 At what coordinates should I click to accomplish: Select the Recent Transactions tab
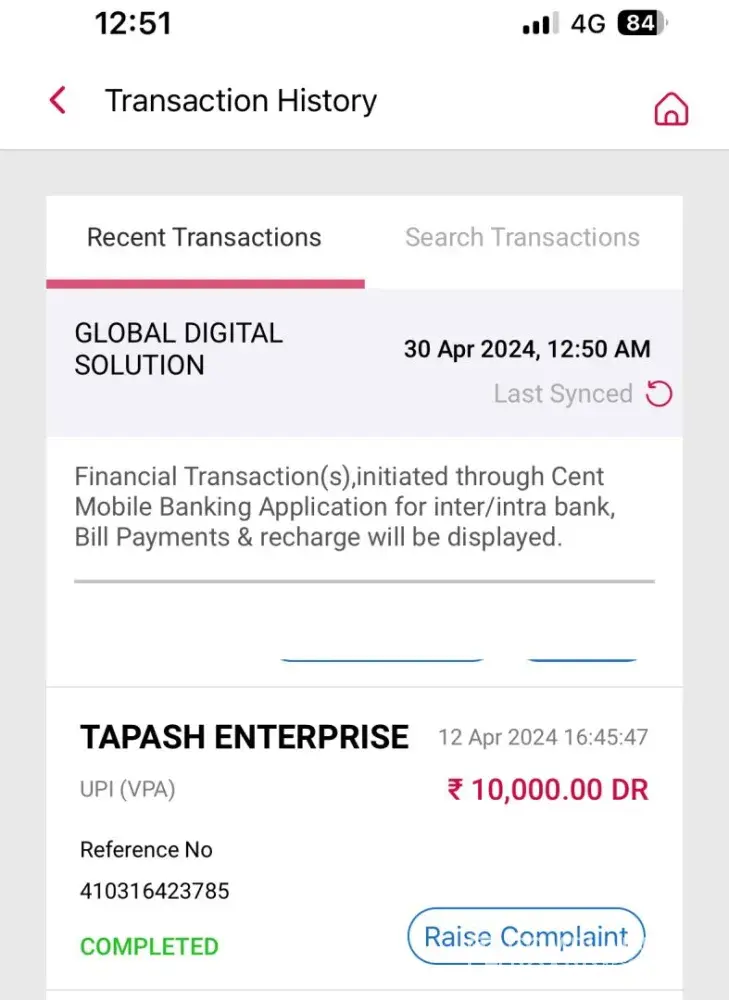(204, 238)
